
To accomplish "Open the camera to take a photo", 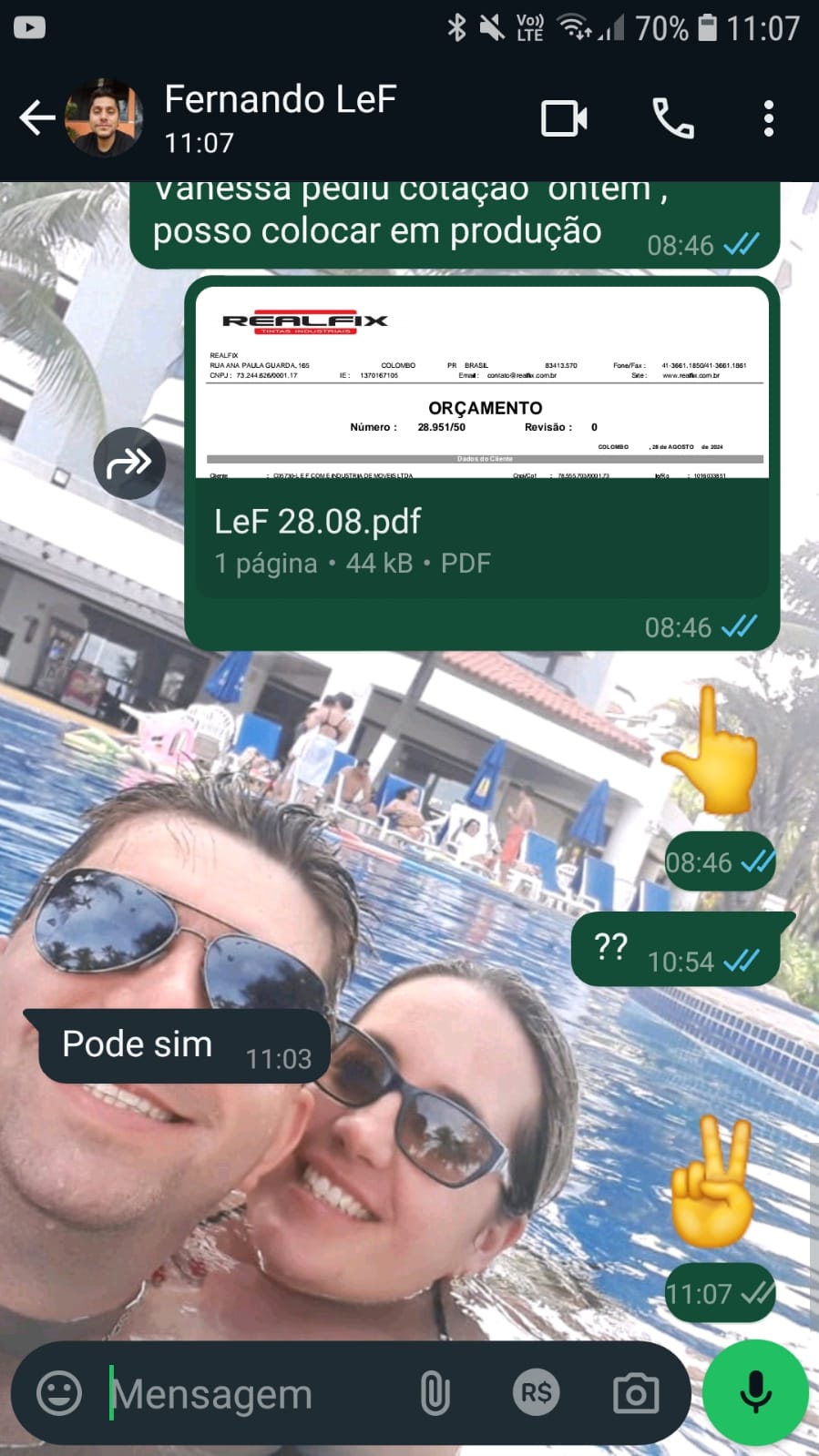I will click(x=636, y=1393).
